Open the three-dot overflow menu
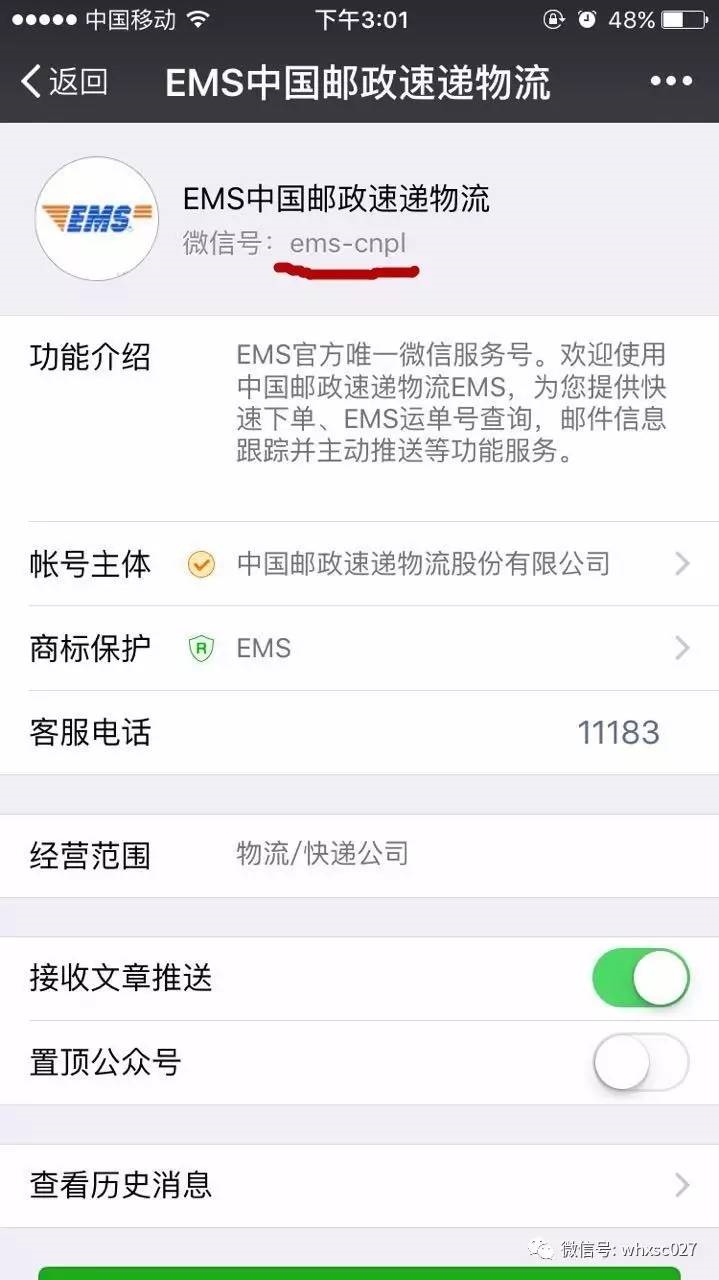 (670, 81)
